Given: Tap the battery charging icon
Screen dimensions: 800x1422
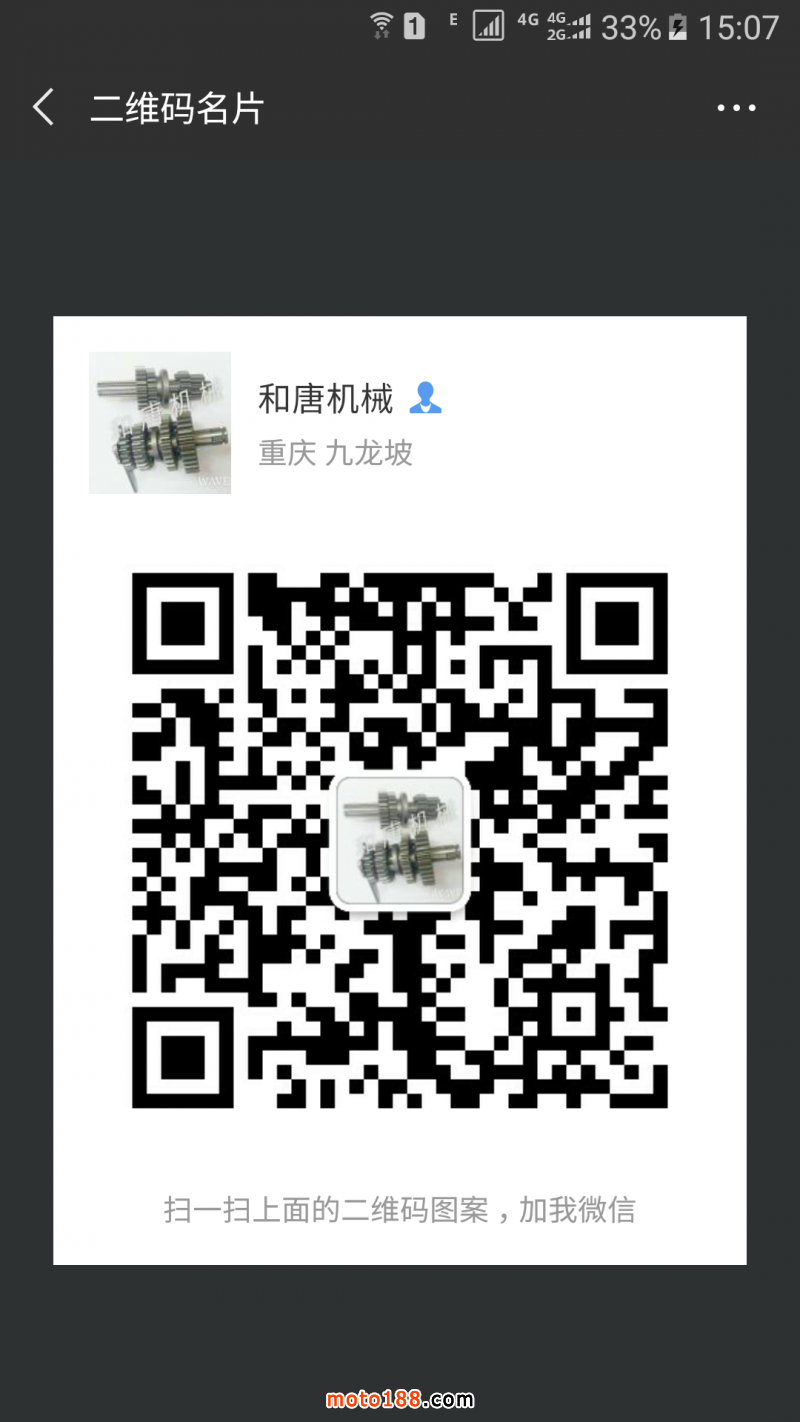Looking at the screenshot, I should 680,27.
